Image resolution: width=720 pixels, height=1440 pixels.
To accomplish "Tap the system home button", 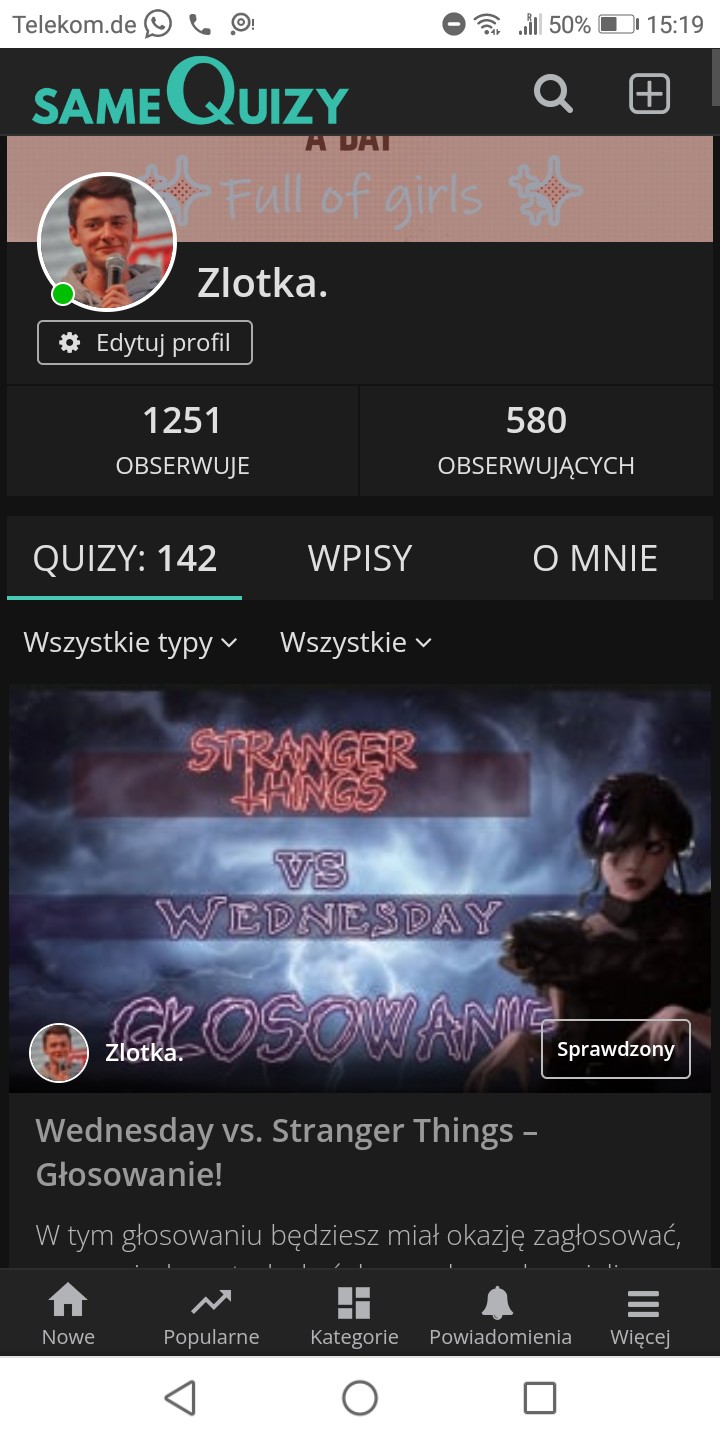I will click(x=360, y=1397).
